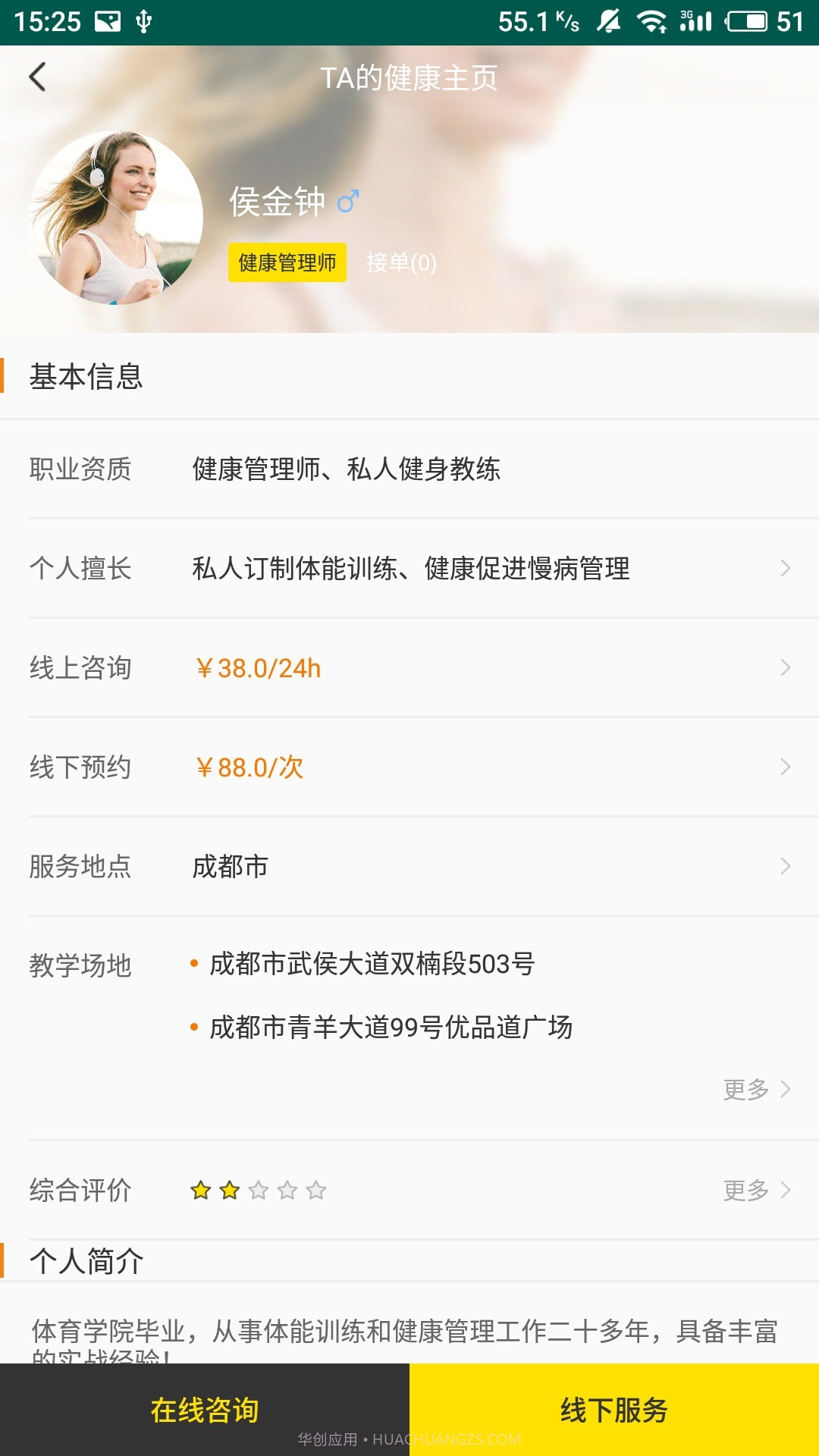
Task: Tap the male gender symbol beside 侯金钟
Action: tap(348, 201)
